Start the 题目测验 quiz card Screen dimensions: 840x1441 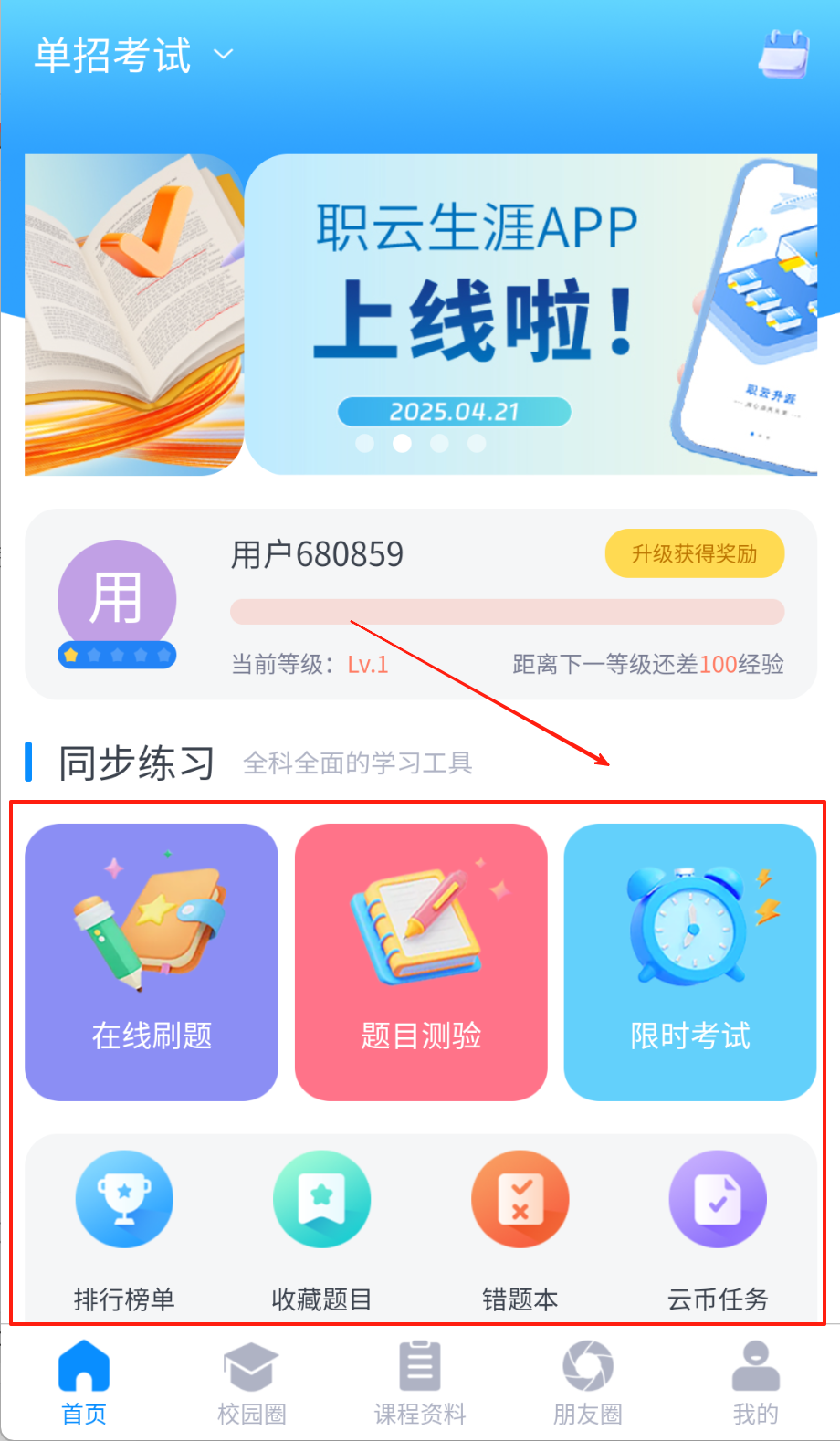(421, 962)
